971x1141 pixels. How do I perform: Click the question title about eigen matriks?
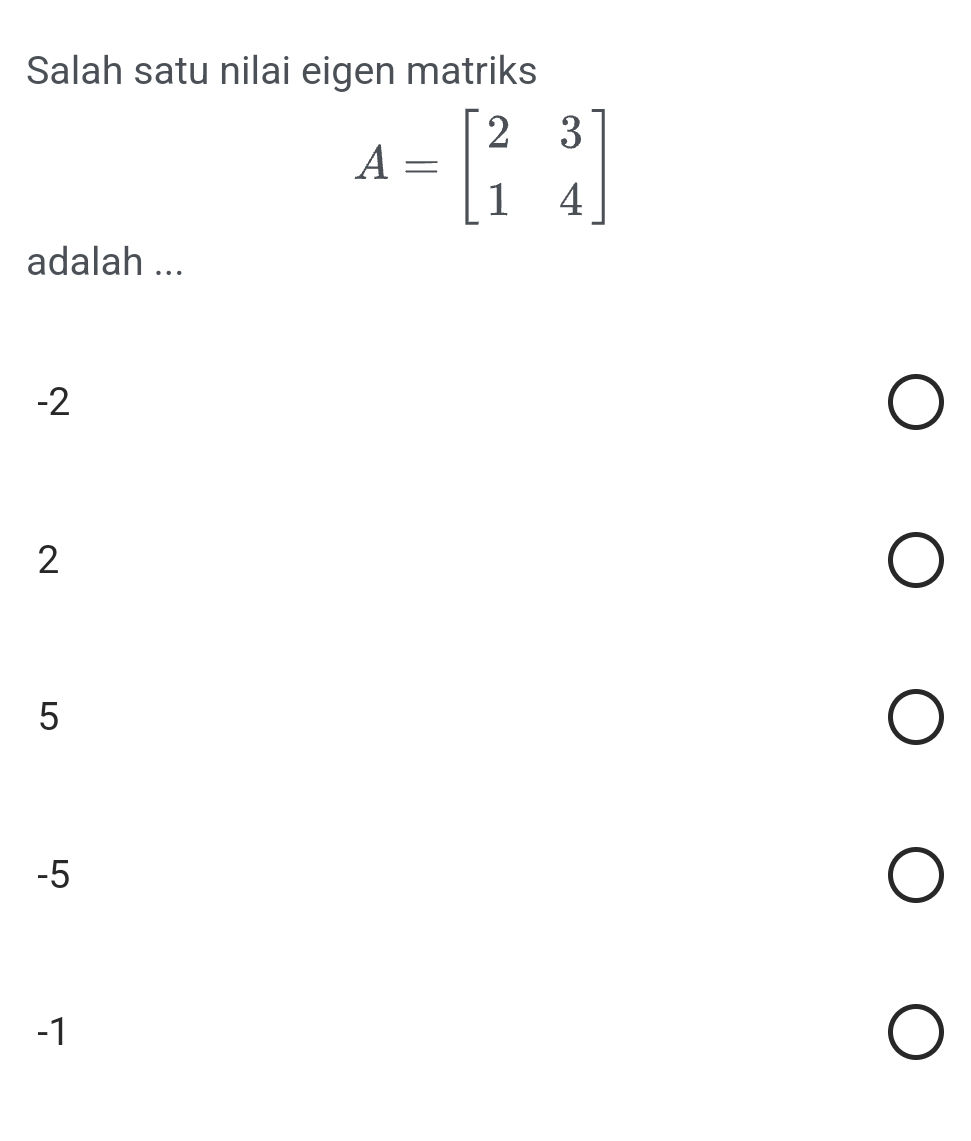point(282,71)
